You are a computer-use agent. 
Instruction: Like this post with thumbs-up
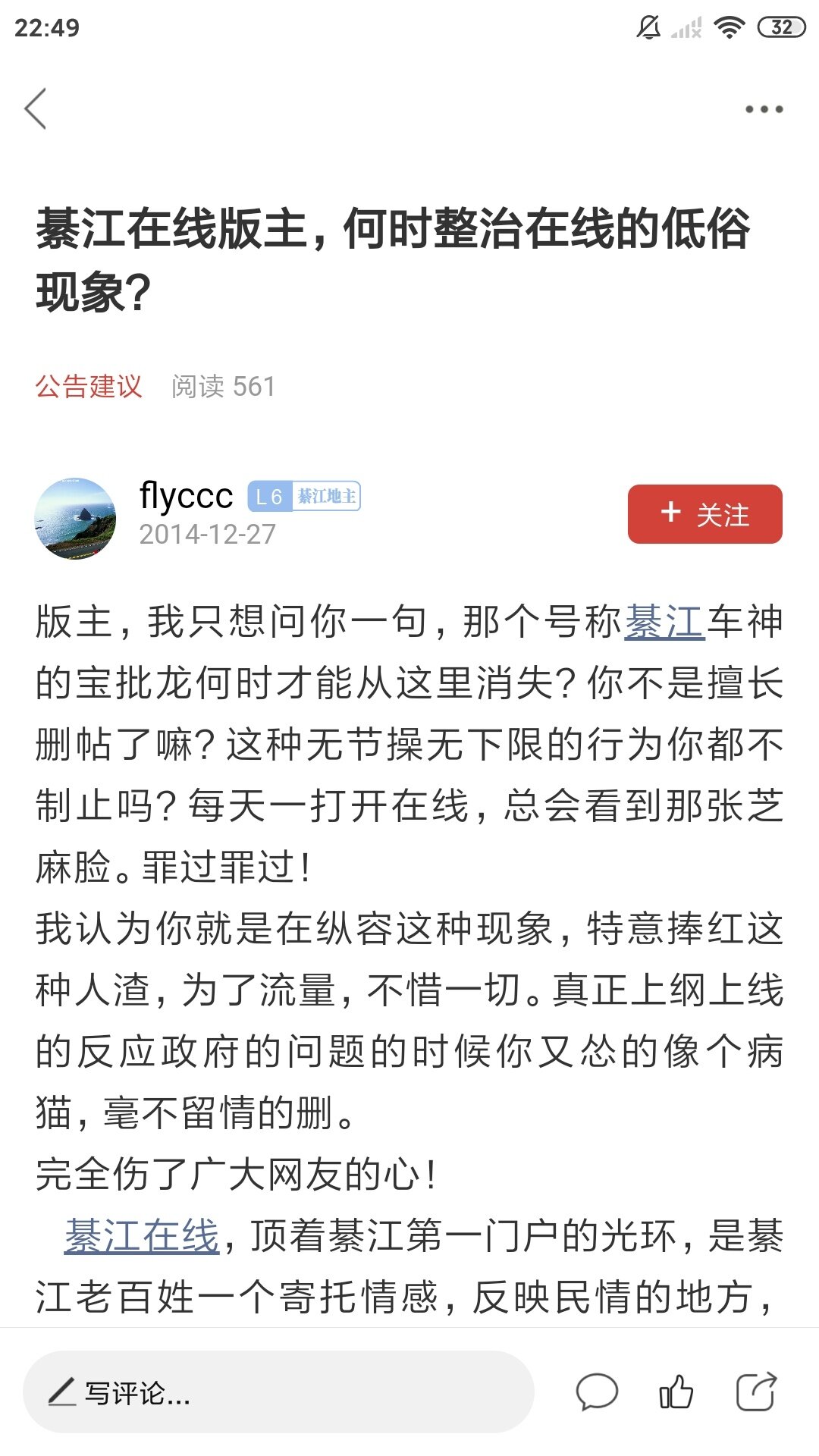pyautogui.click(x=676, y=1392)
